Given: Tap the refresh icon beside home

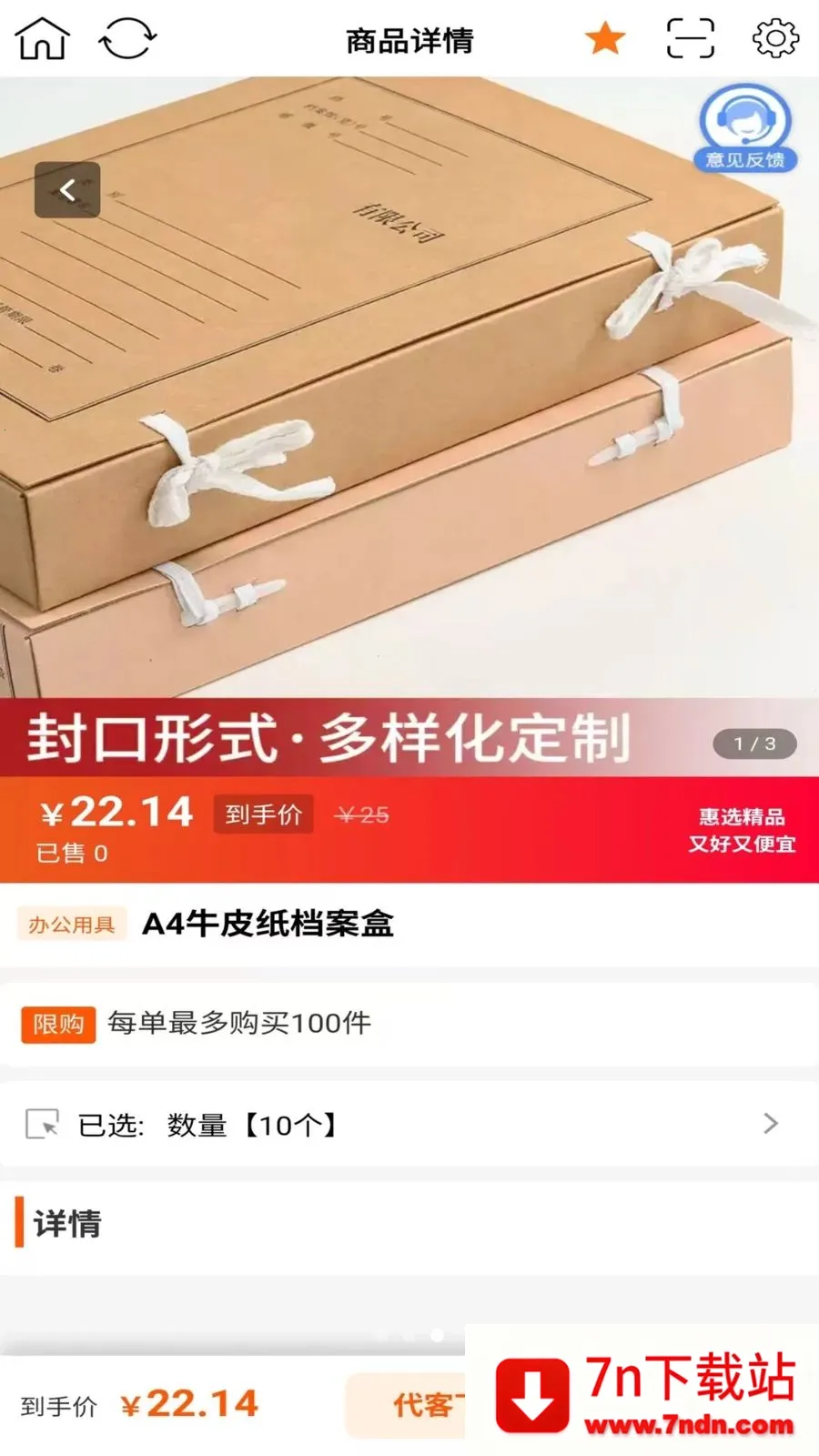Looking at the screenshot, I should [x=127, y=38].
